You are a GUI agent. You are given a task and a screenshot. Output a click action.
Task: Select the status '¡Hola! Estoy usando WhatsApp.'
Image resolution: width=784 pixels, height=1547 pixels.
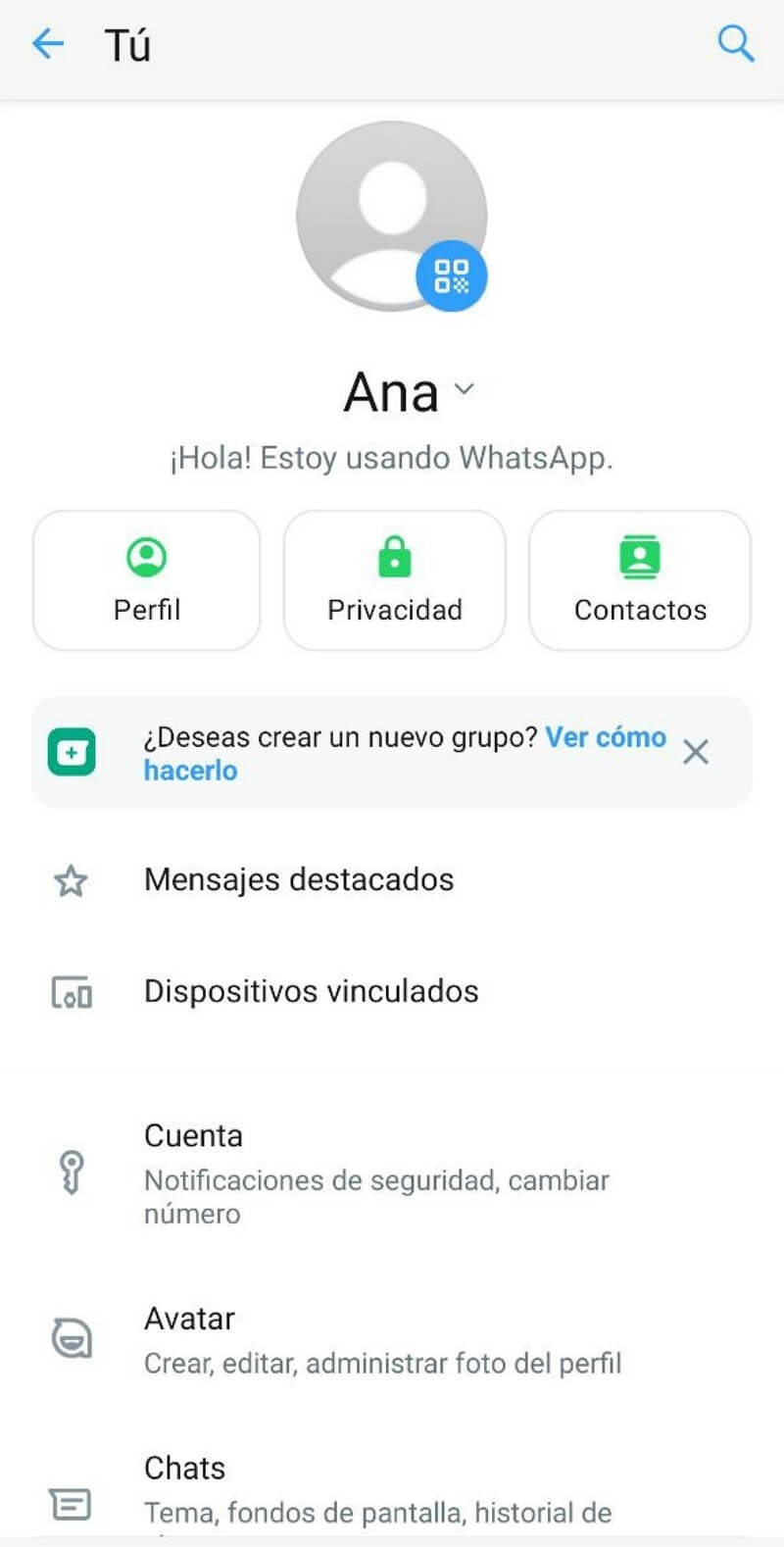392,457
